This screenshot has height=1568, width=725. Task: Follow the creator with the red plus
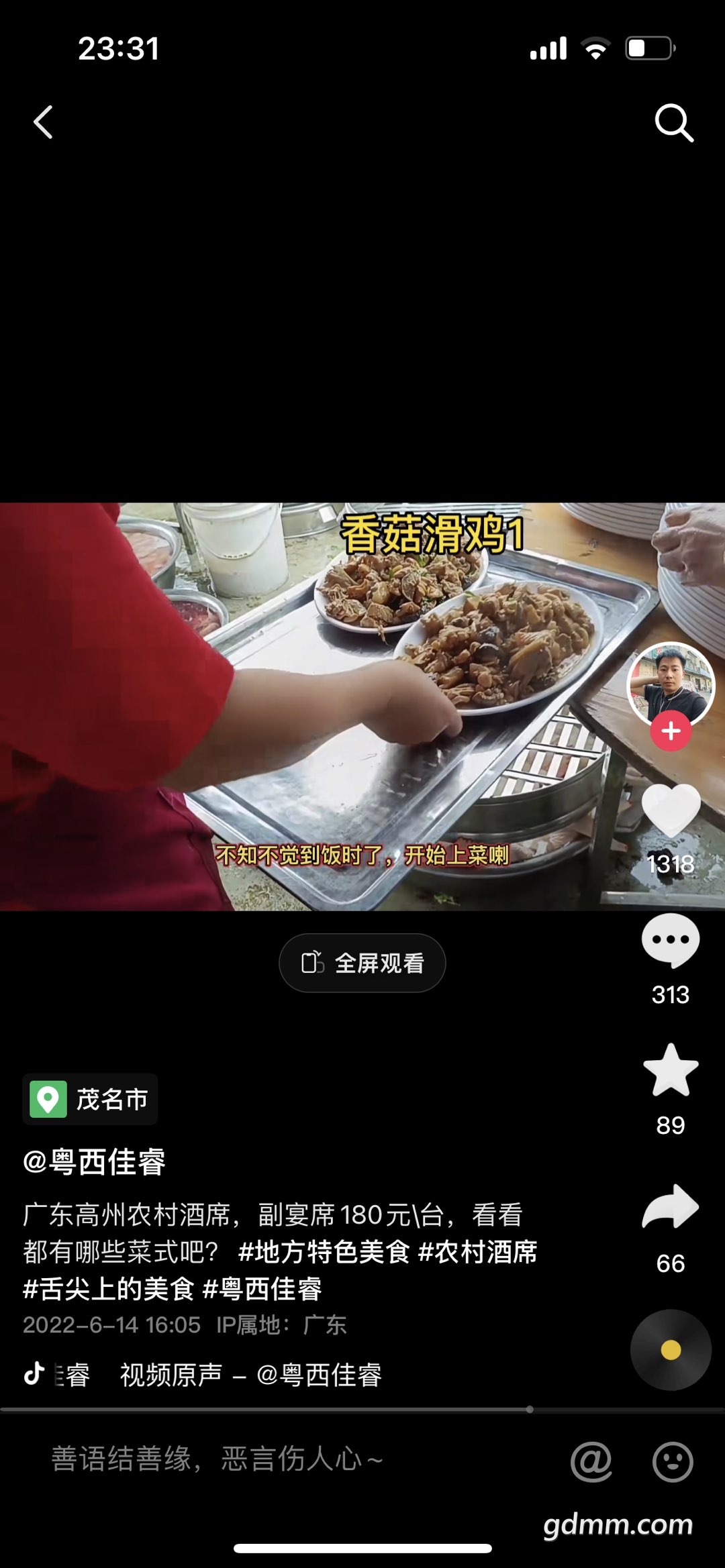(671, 731)
